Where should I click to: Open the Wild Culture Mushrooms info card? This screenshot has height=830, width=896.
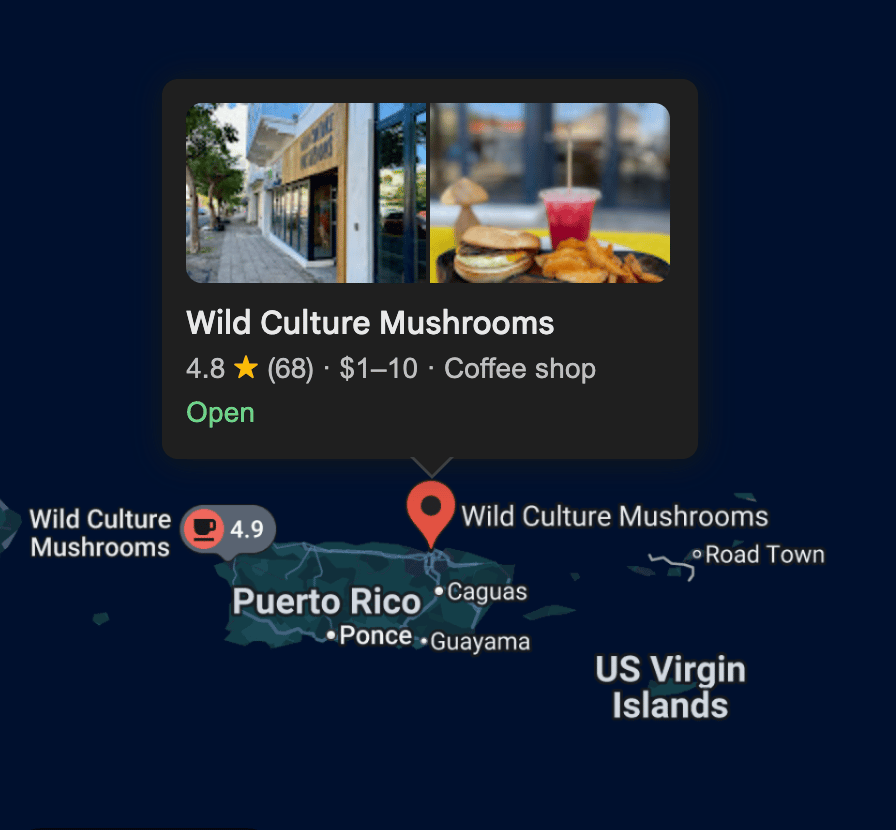(x=370, y=324)
